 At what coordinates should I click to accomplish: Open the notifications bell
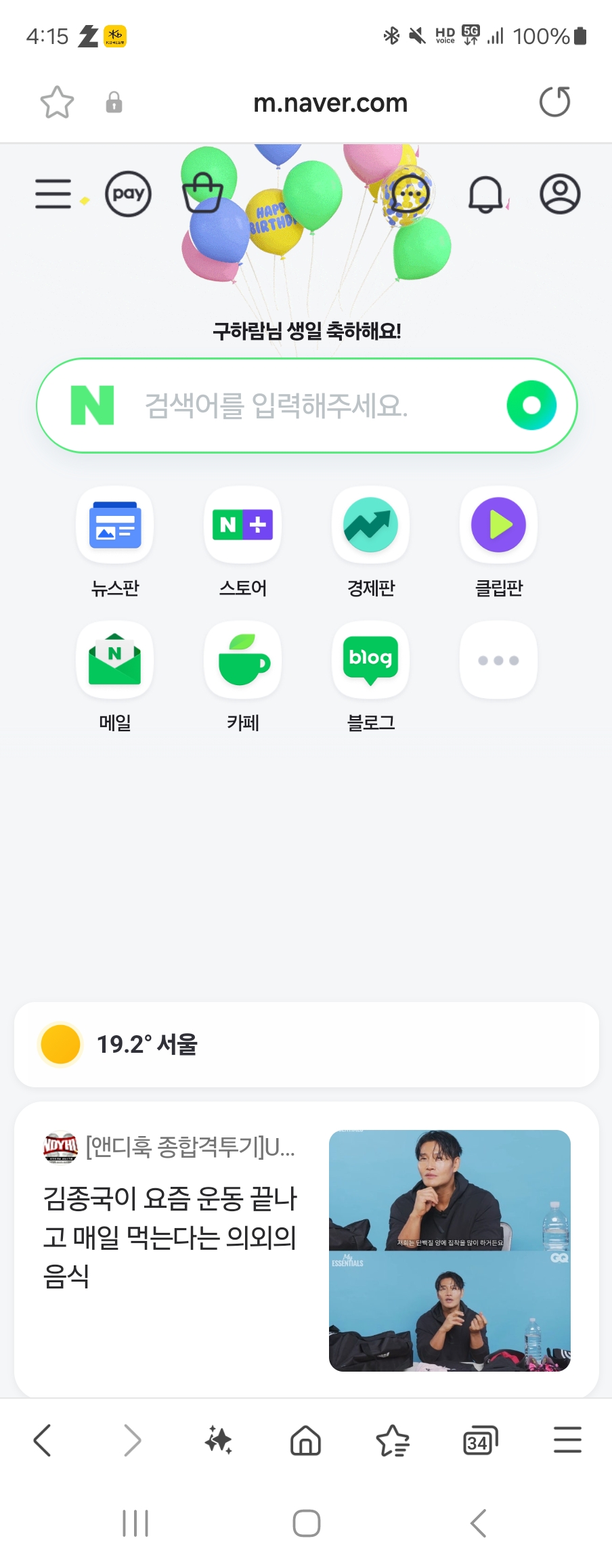[485, 194]
